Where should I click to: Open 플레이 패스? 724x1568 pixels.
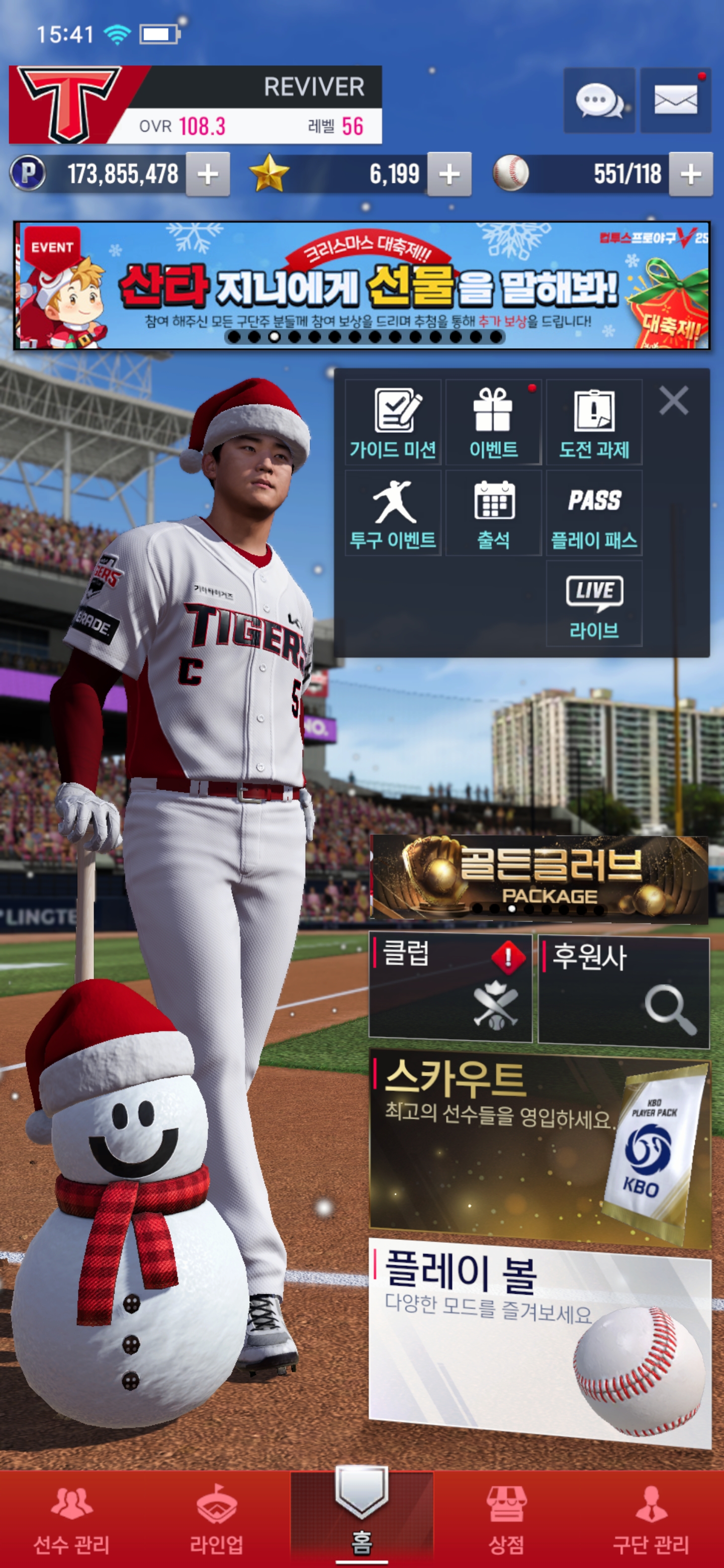coord(594,513)
